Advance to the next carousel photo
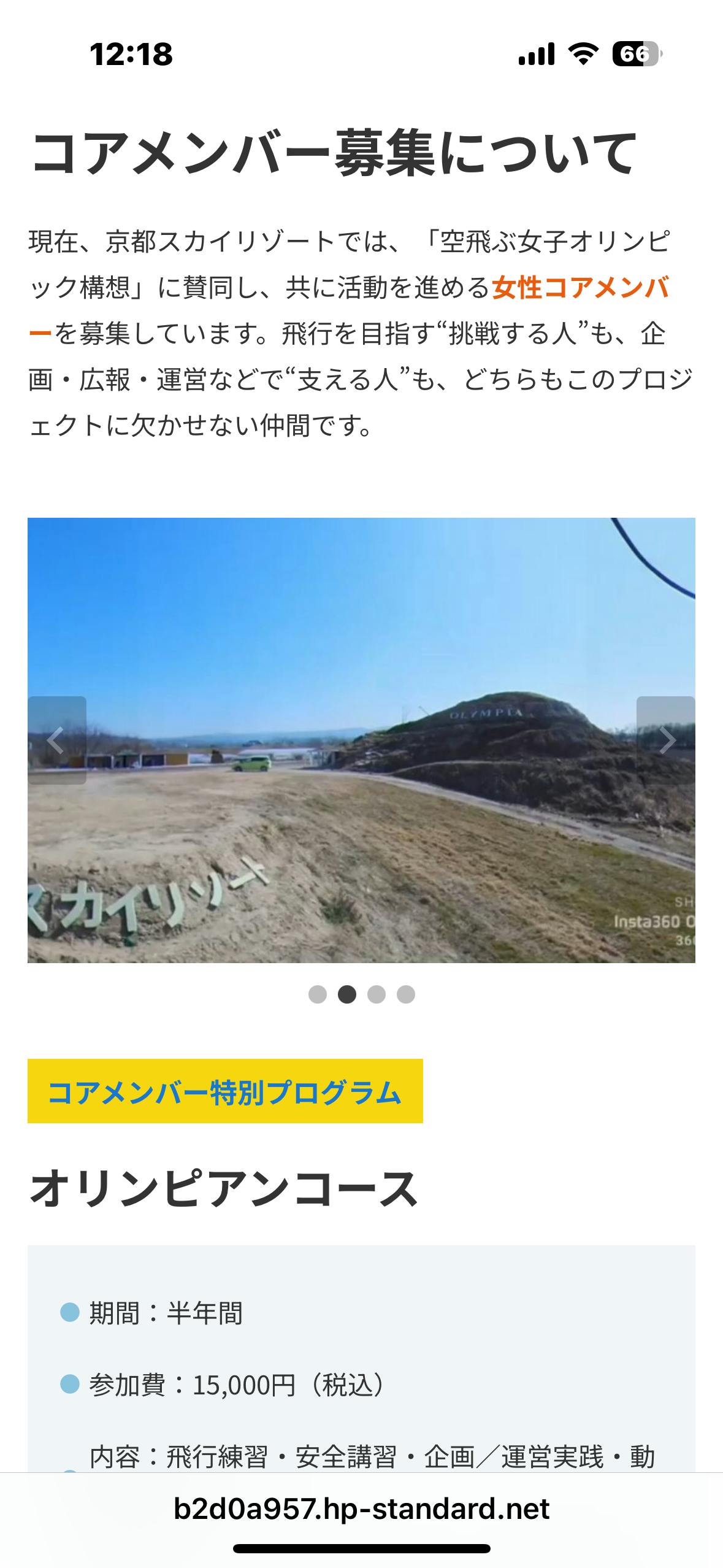Image resolution: width=723 pixels, height=1568 pixels. pos(666,740)
